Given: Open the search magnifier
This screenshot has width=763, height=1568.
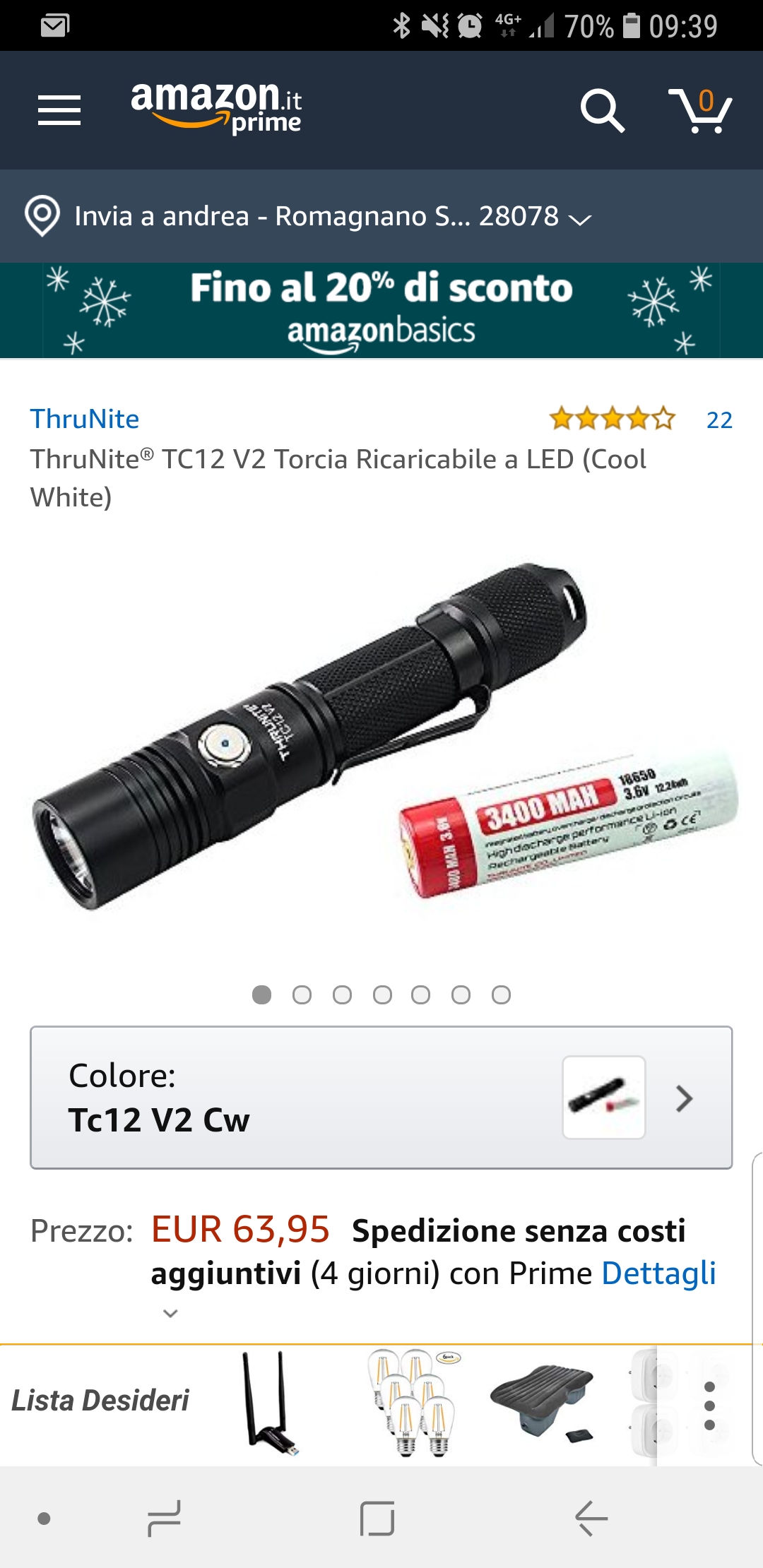Looking at the screenshot, I should click(x=603, y=111).
